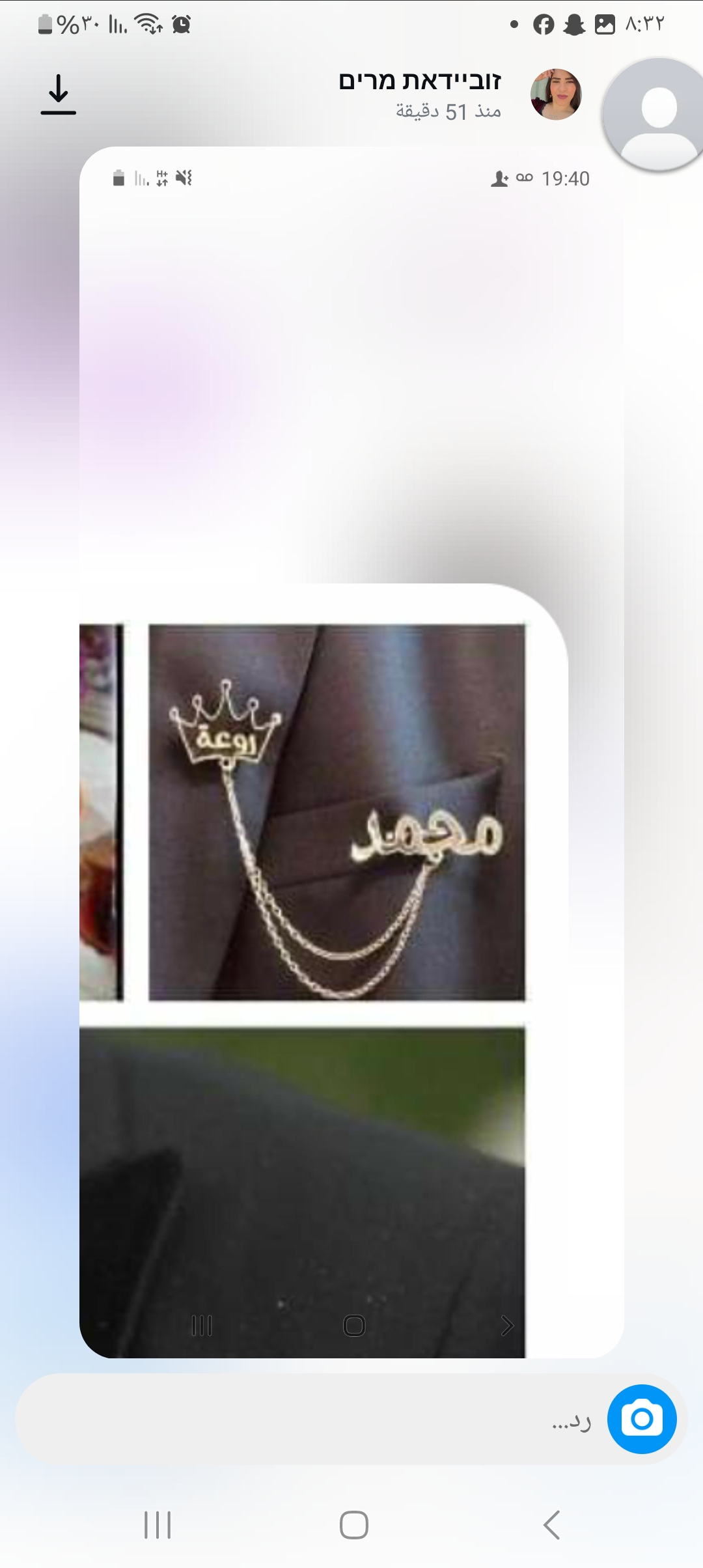Open זוביידאת מרים's profile picture
Image resolution: width=703 pixels, height=1568 pixels.
[x=555, y=94]
